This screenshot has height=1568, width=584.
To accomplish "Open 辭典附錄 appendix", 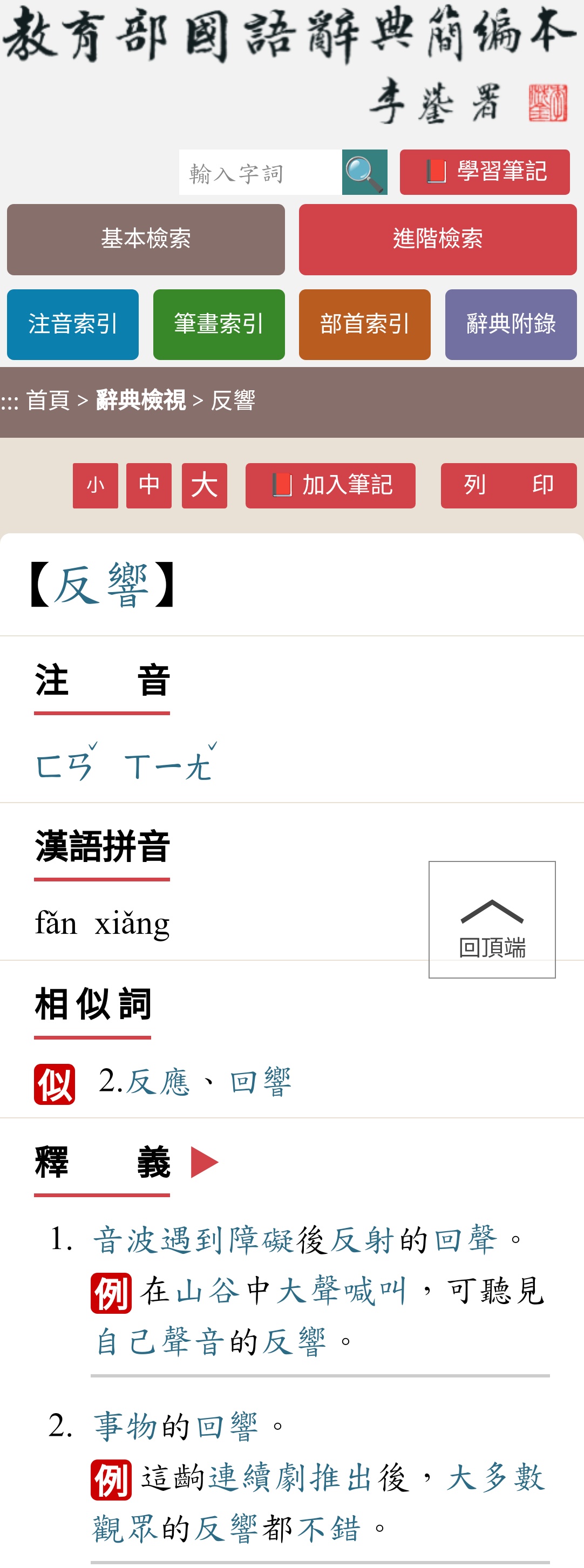I will point(510,324).
